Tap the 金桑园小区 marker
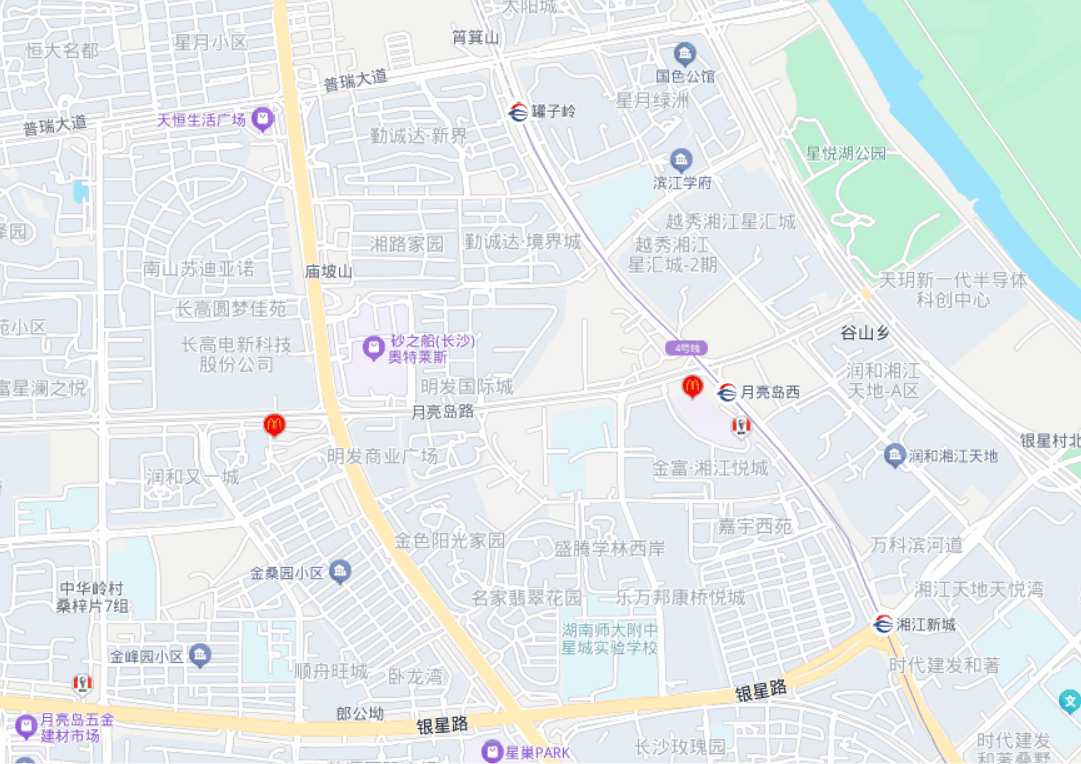 click(340, 572)
